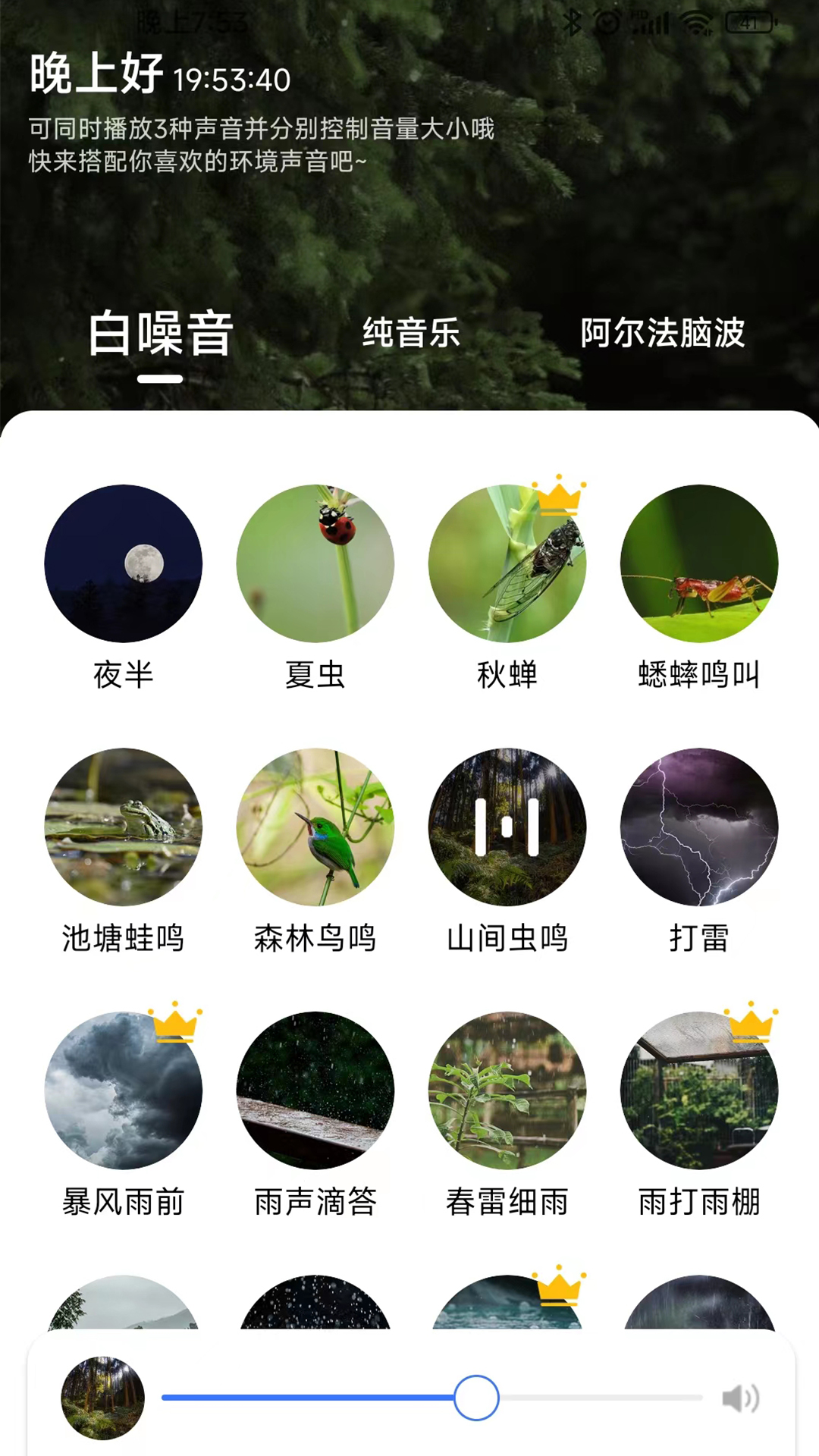Start the 夏虫 sound
Viewport: 819px width, 1456px height.
pyautogui.click(x=315, y=563)
